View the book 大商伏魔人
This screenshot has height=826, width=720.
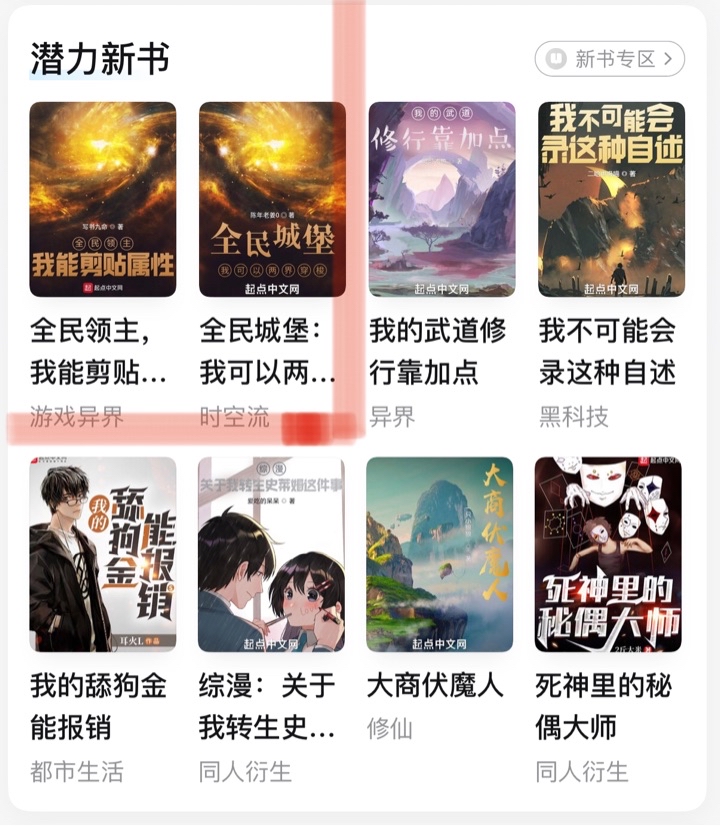coord(440,555)
